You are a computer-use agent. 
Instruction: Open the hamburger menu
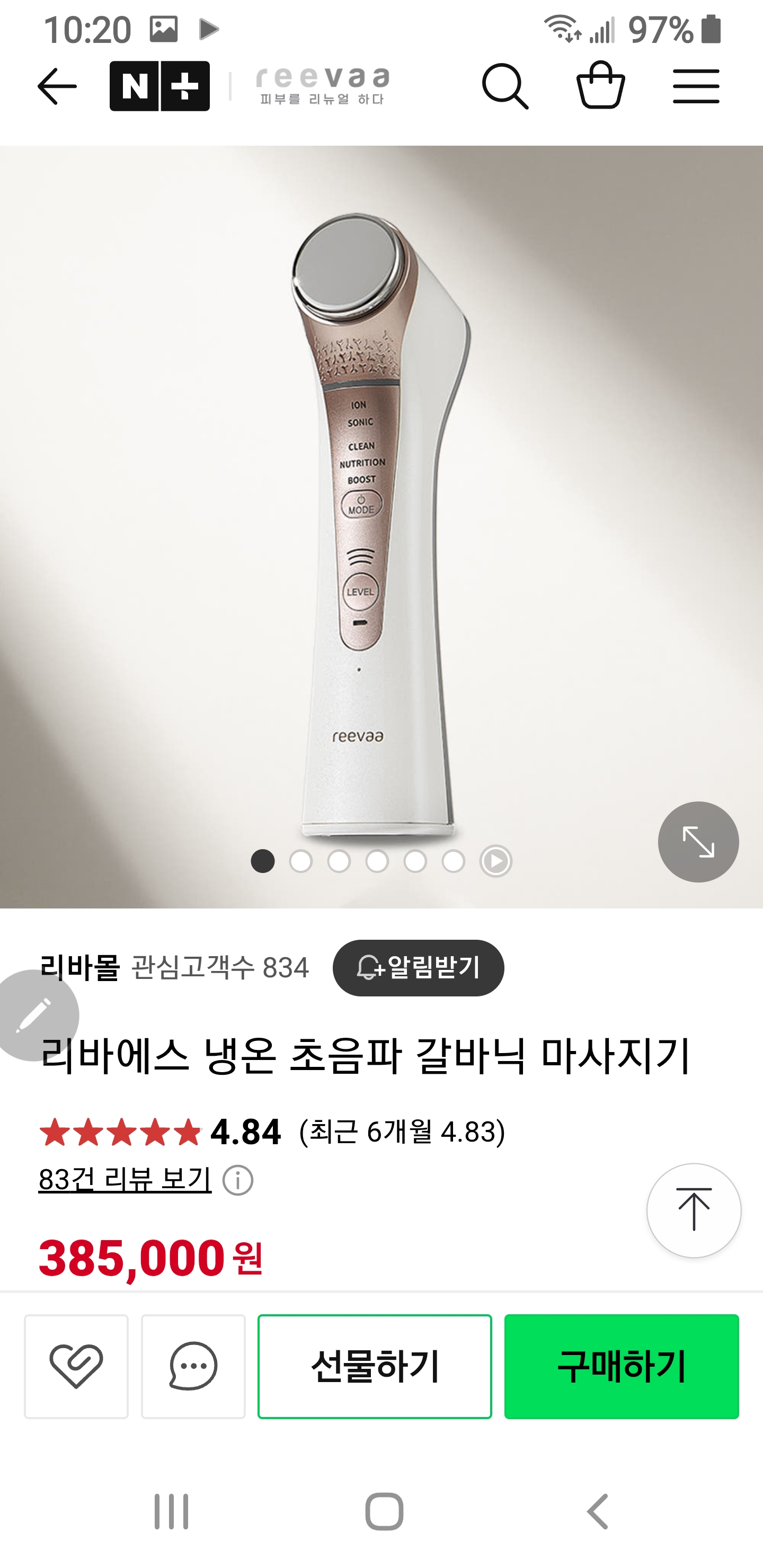(696, 86)
